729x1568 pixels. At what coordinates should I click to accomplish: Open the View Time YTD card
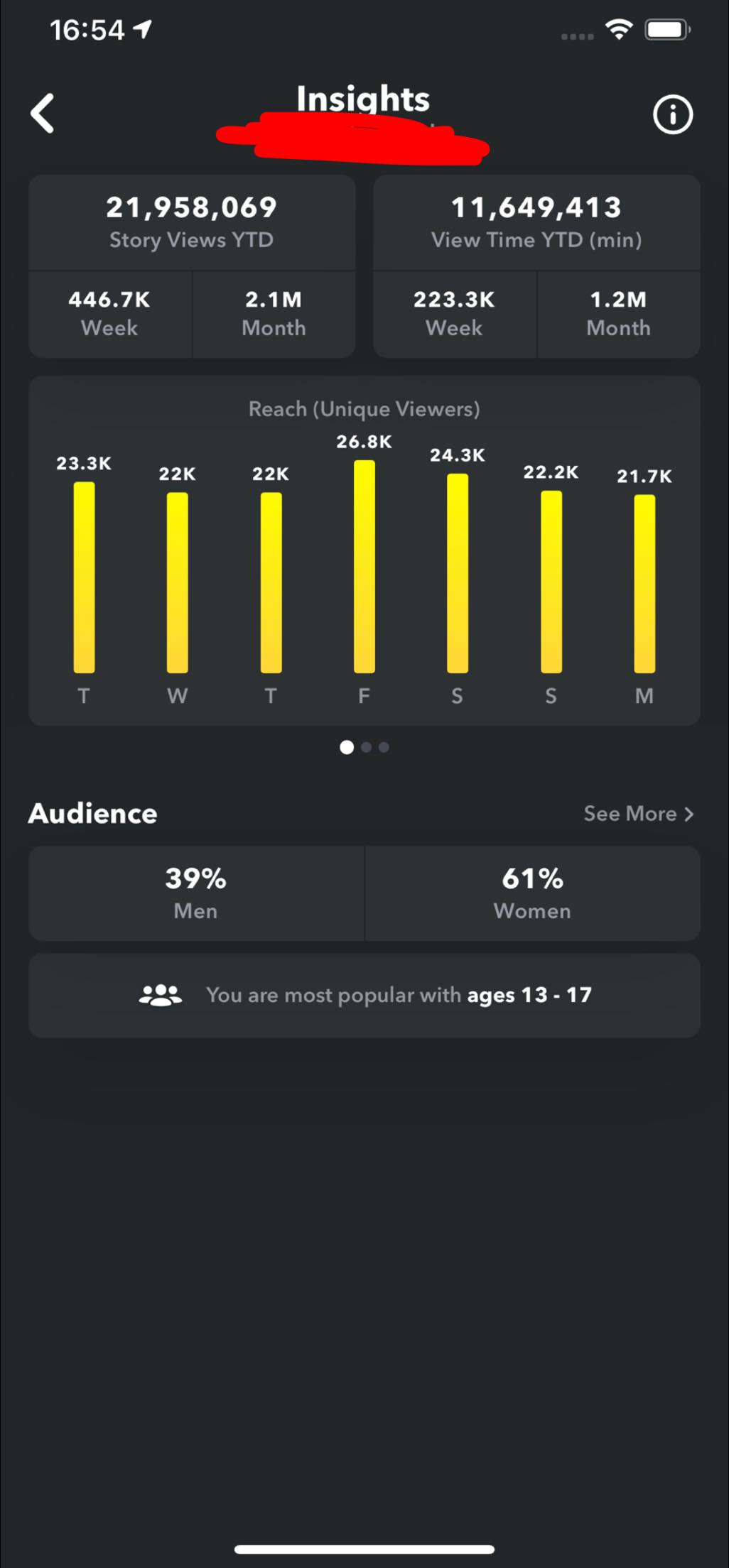[536, 266]
